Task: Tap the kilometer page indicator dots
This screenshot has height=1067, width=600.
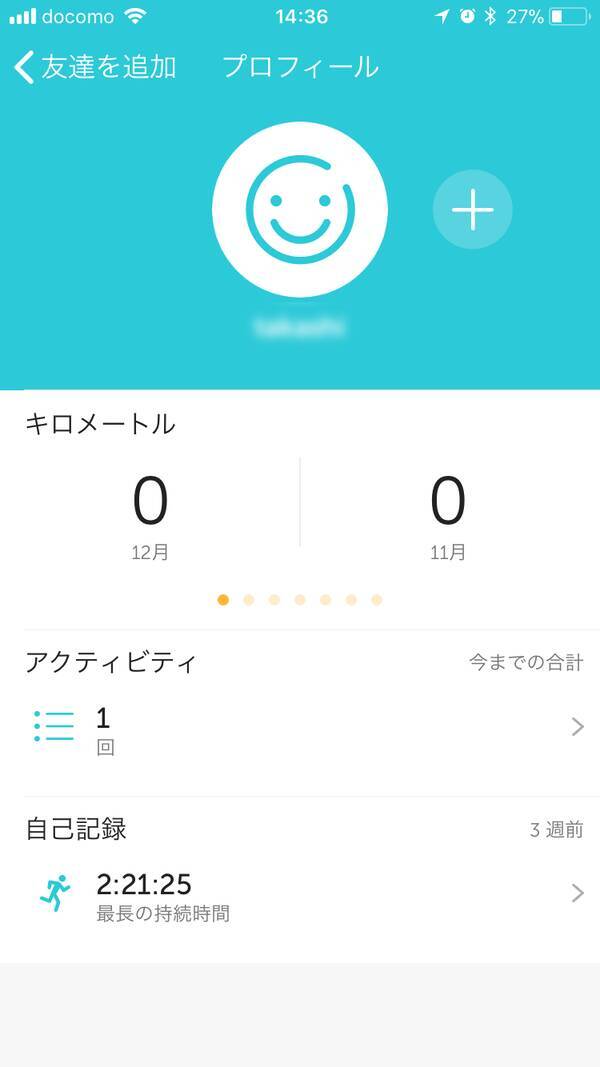Action: 300,600
